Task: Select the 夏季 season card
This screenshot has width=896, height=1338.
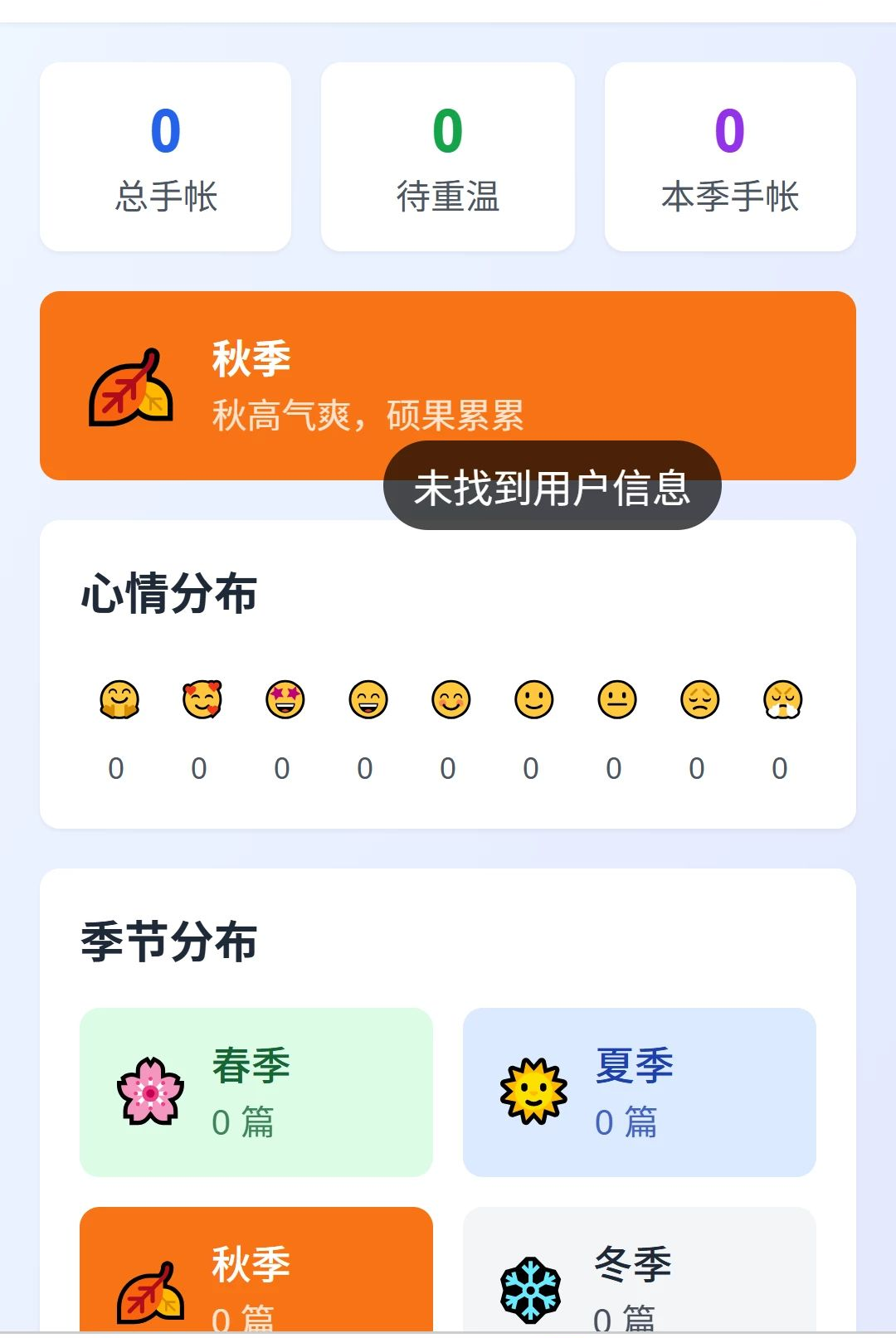Action: 640,1092
